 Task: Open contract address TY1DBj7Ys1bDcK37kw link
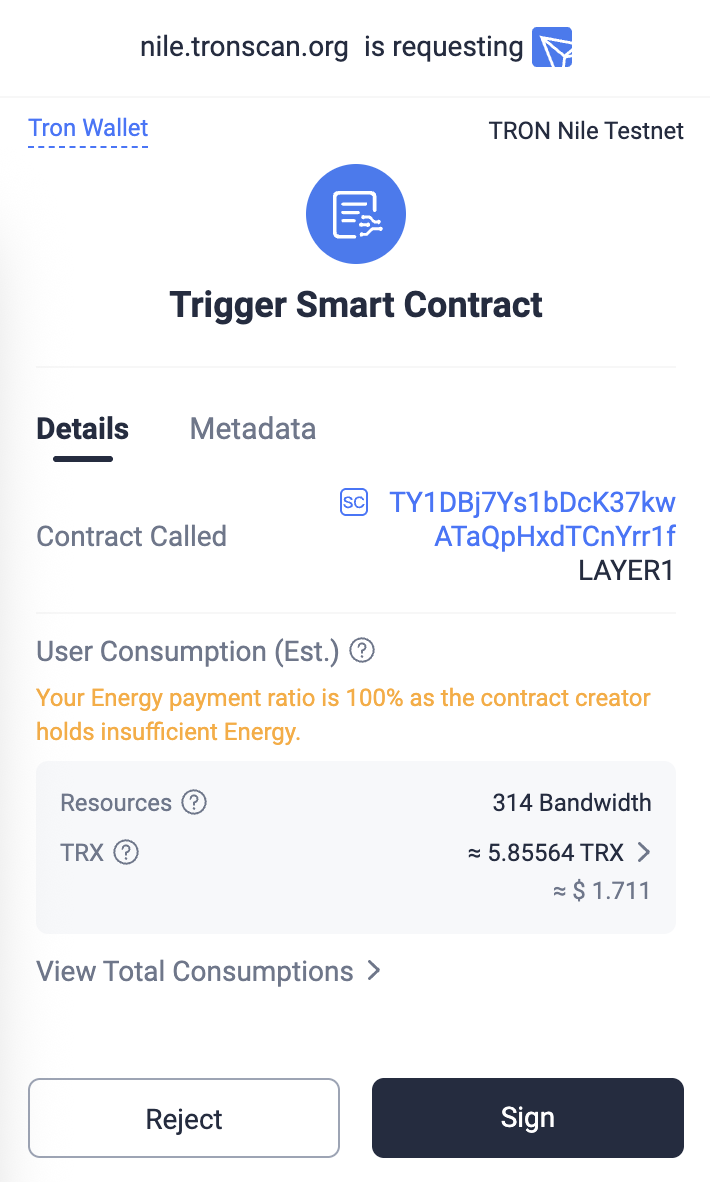coord(532,502)
